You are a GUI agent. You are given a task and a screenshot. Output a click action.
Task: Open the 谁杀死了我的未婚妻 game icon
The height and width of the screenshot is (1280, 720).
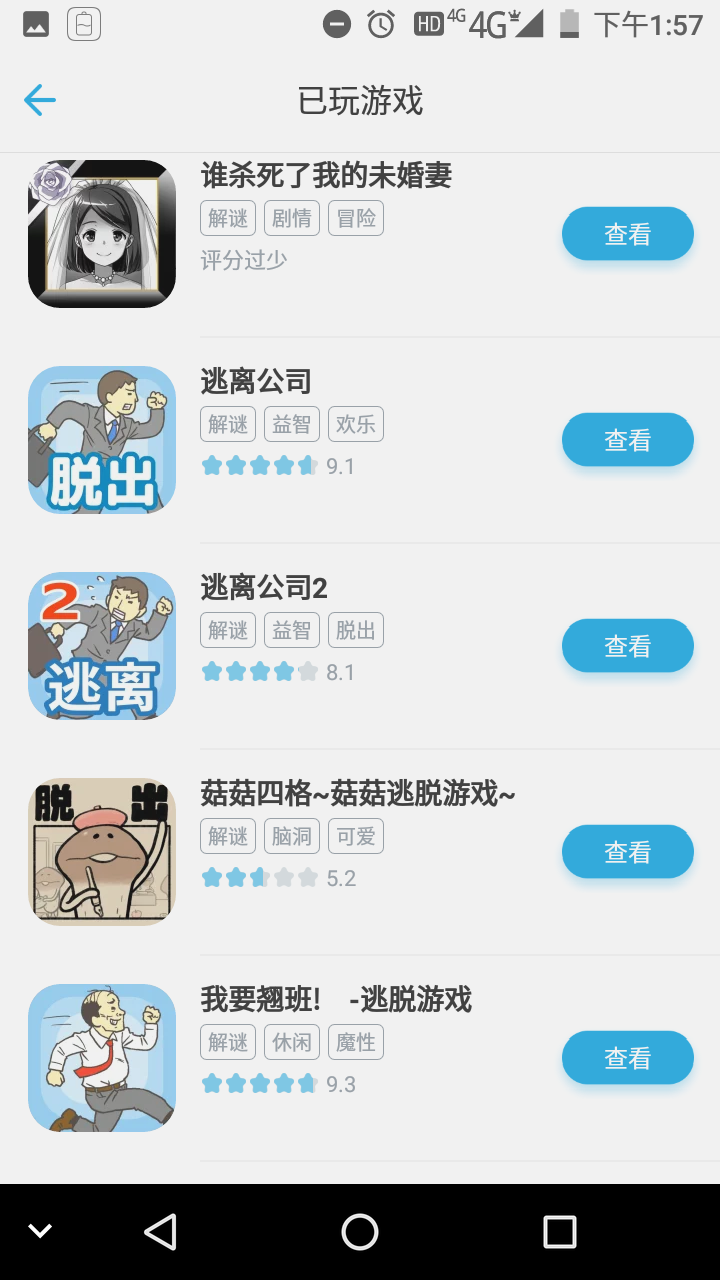(102, 234)
